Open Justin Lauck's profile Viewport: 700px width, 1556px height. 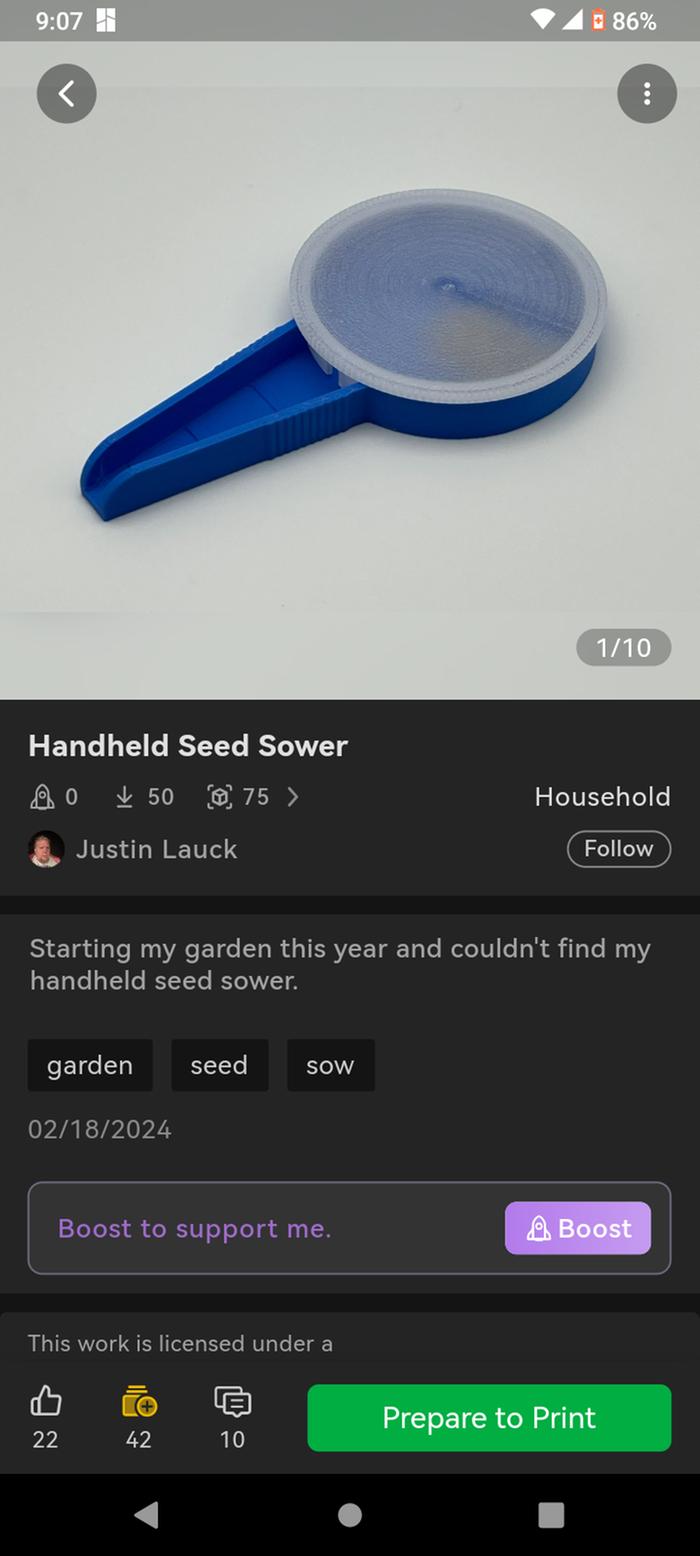click(155, 849)
